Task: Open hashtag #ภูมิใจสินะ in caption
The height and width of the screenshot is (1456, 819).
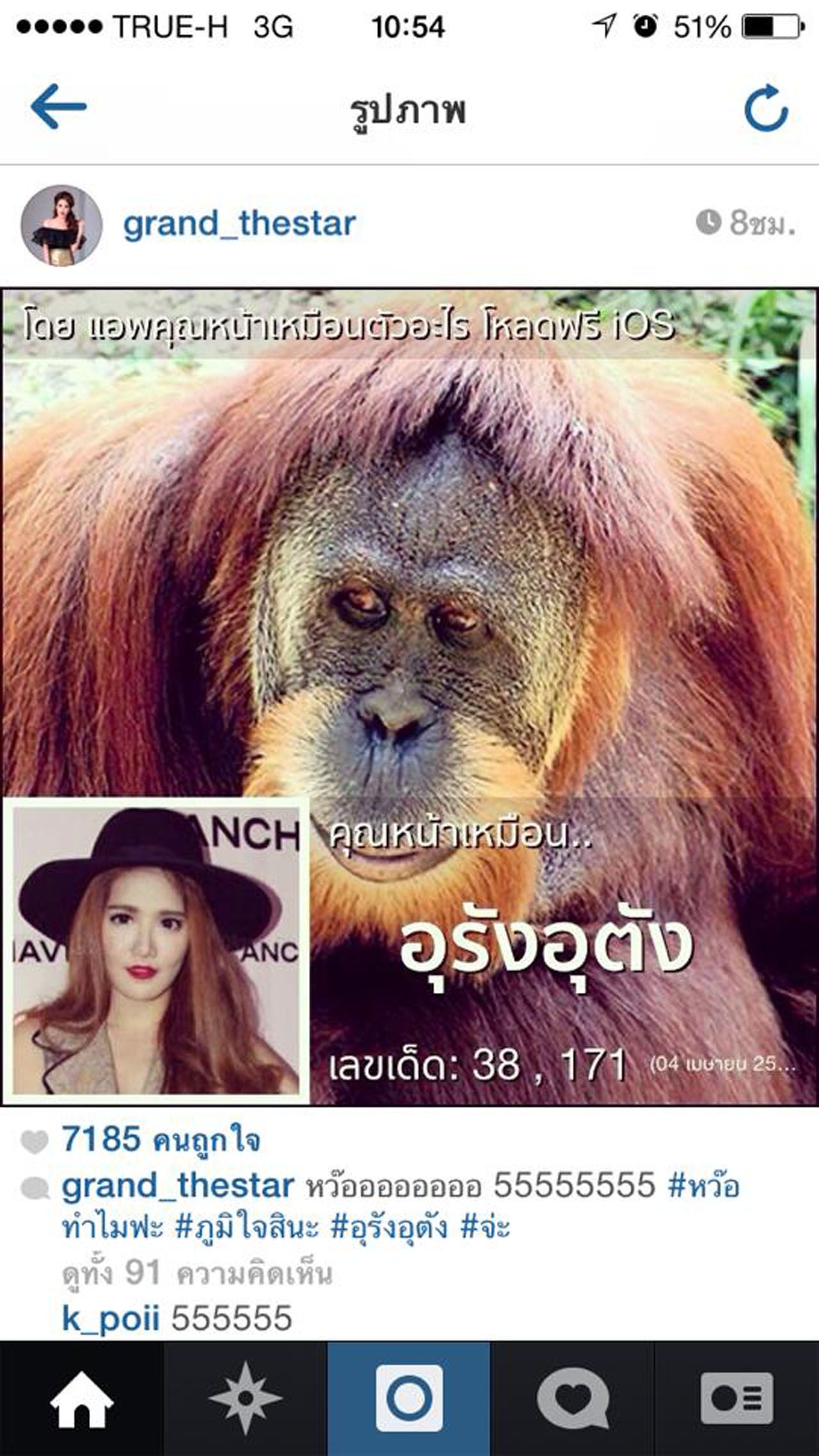Action: (x=246, y=1228)
